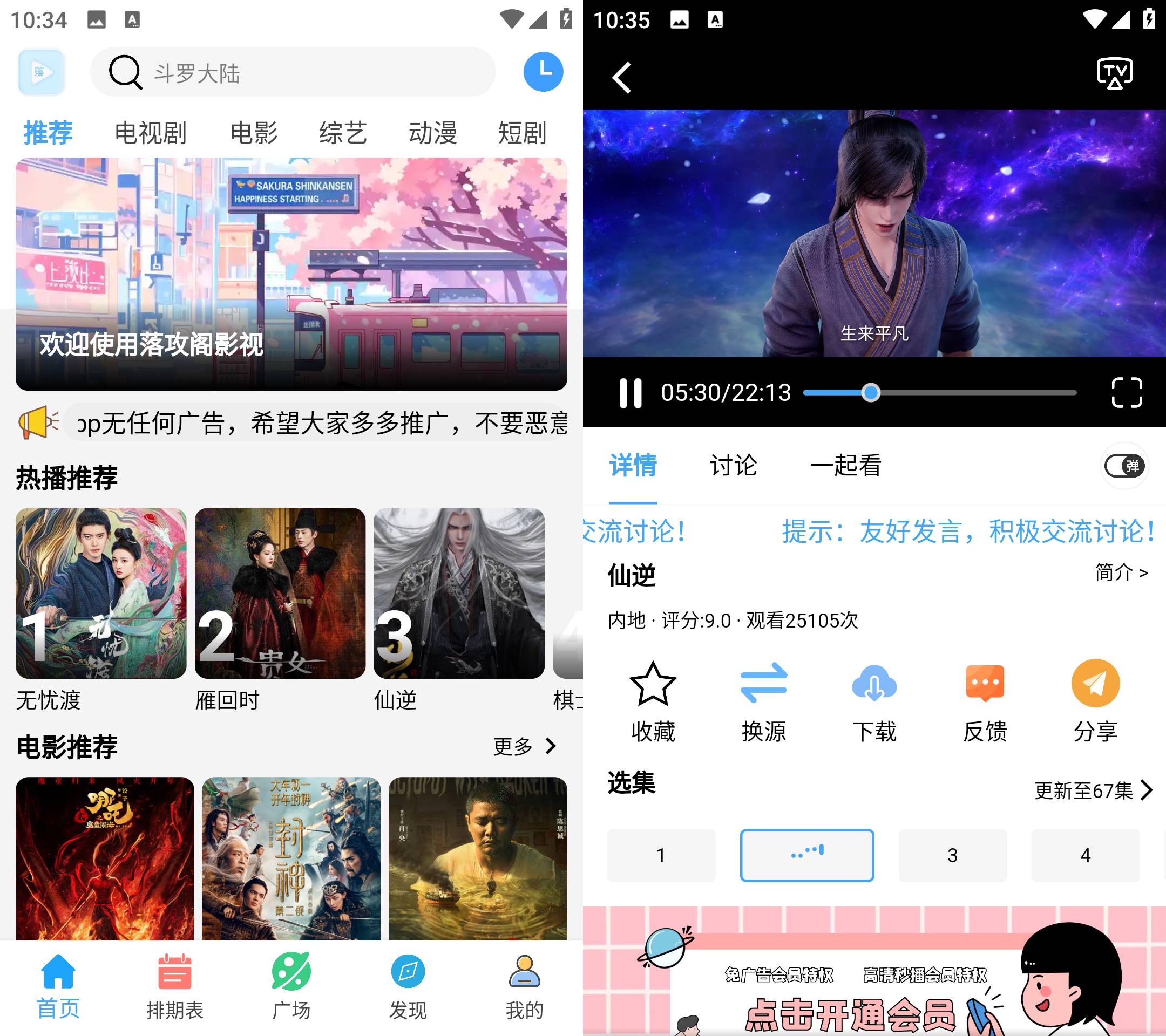1166x1036 pixels.
Task: Tap 换源 to change source
Action: (763, 701)
